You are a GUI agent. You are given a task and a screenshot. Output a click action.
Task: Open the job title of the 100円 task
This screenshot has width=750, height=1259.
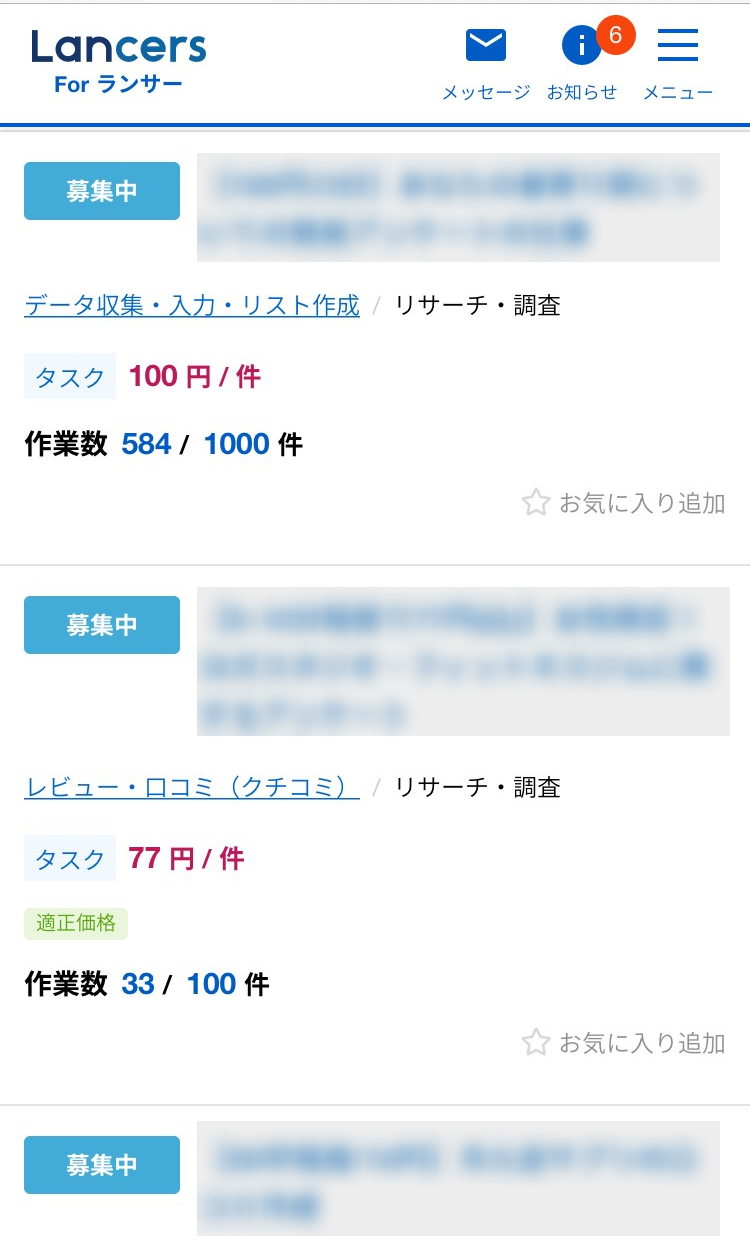coord(458,207)
